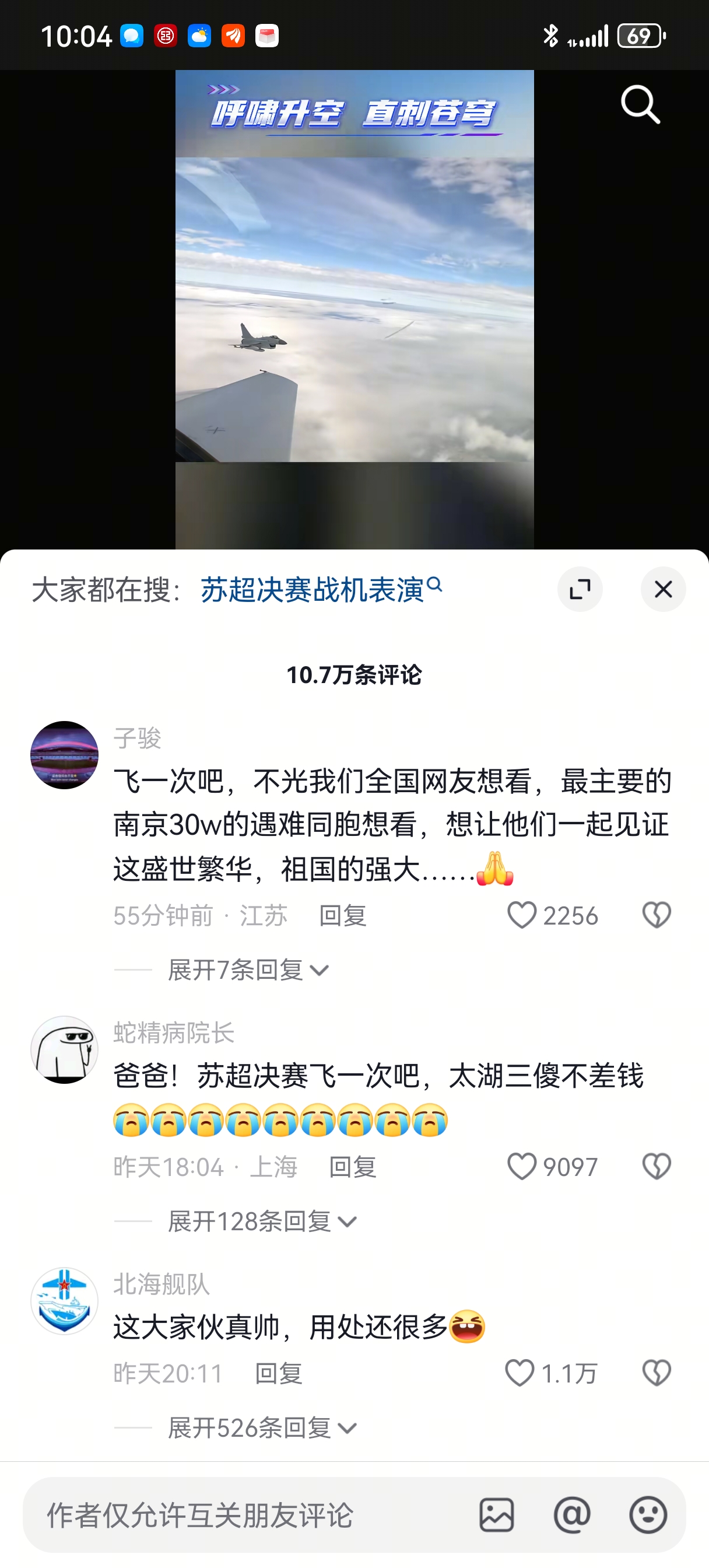Search the suggested 苏超决赛战机表演 link
The height and width of the screenshot is (1568, 709).
pos(321,589)
